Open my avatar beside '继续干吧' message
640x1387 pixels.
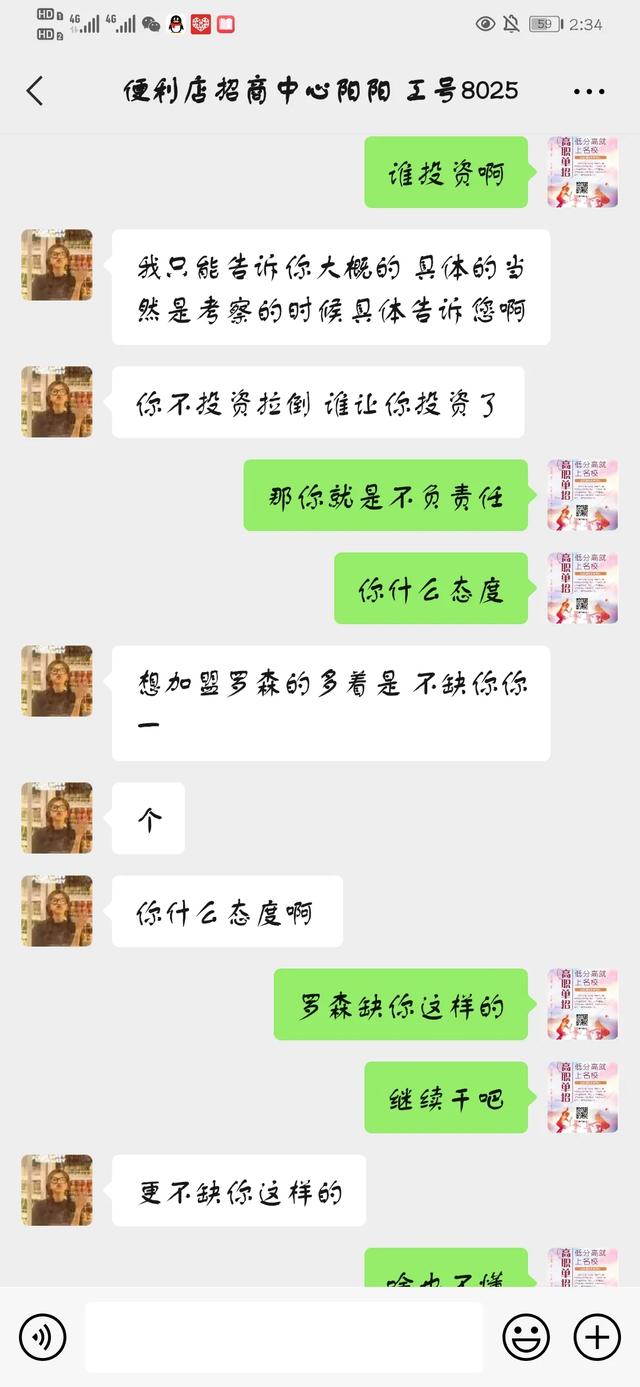point(582,1097)
